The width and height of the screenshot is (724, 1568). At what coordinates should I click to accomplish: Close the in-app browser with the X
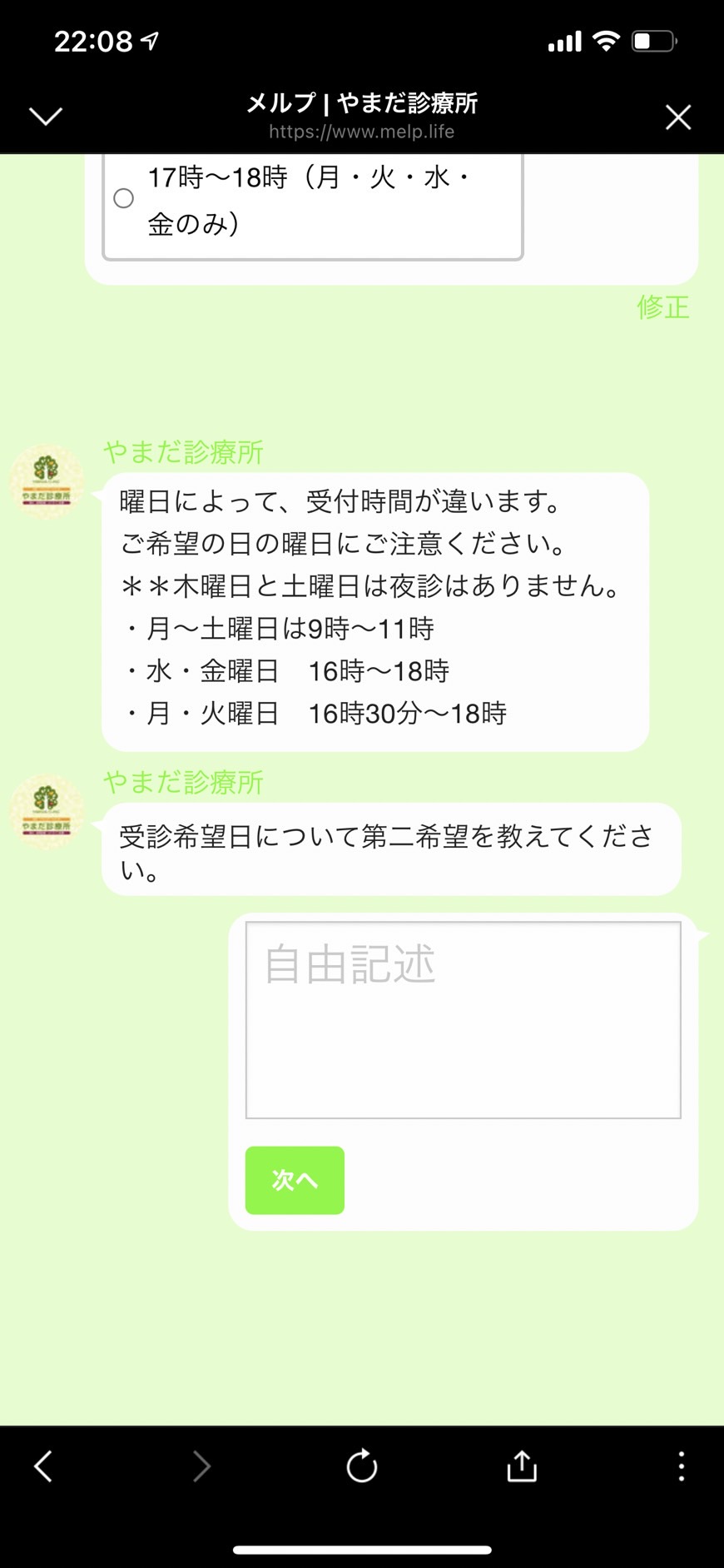678,117
